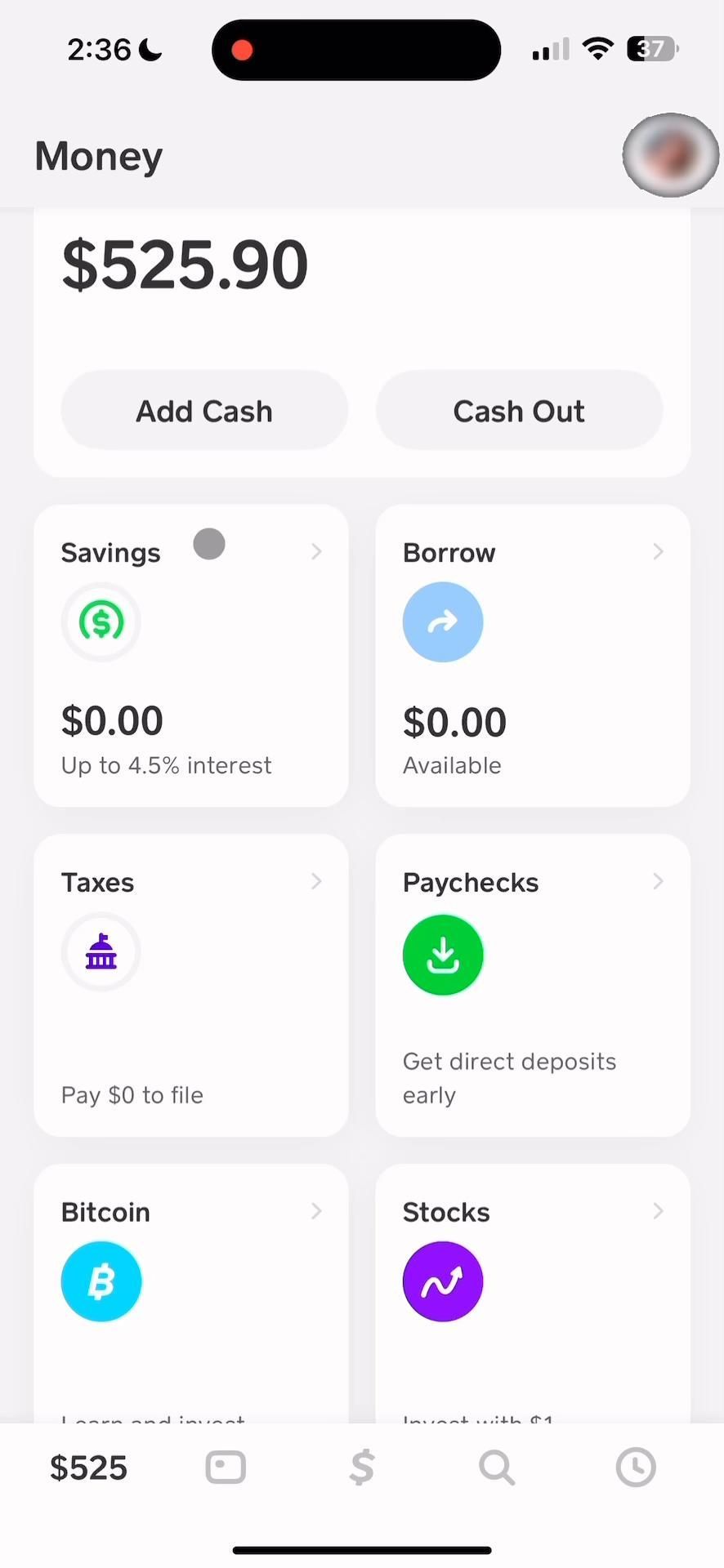The image size is (724, 1568).
Task: Tap the Add Cash button
Action: [x=204, y=411]
